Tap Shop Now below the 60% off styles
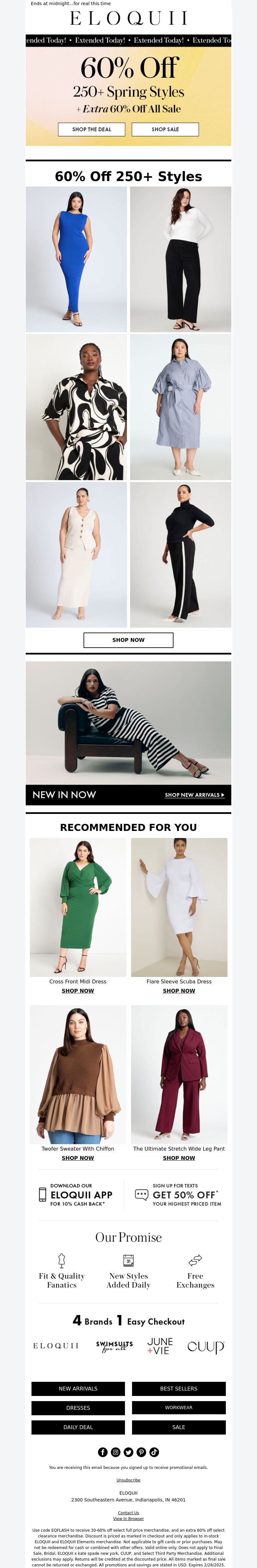257x1568 pixels. tap(128, 640)
